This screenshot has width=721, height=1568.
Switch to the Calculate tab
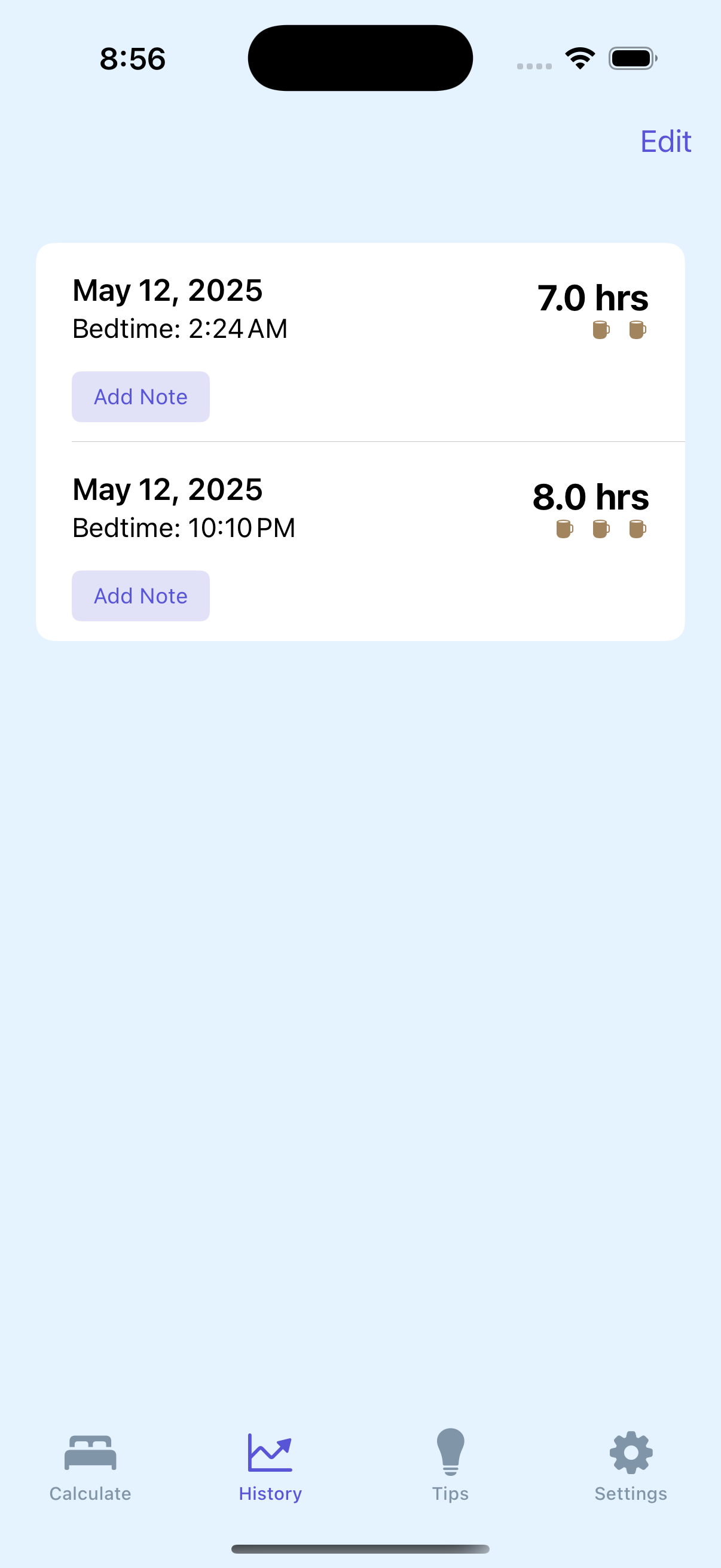pyautogui.click(x=90, y=1466)
